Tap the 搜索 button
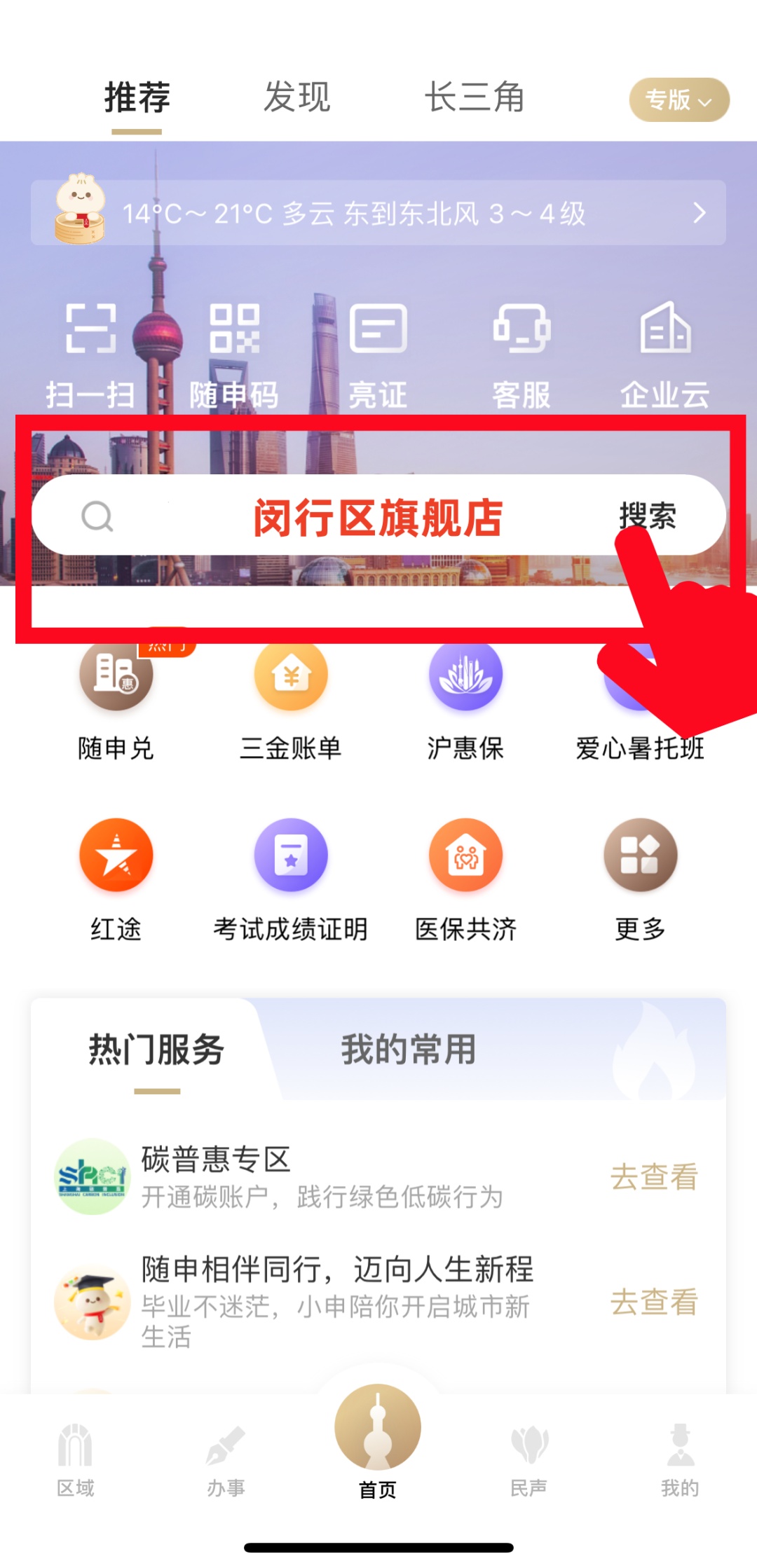The width and height of the screenshot is (757, 1568). click(x=647, y=516)
